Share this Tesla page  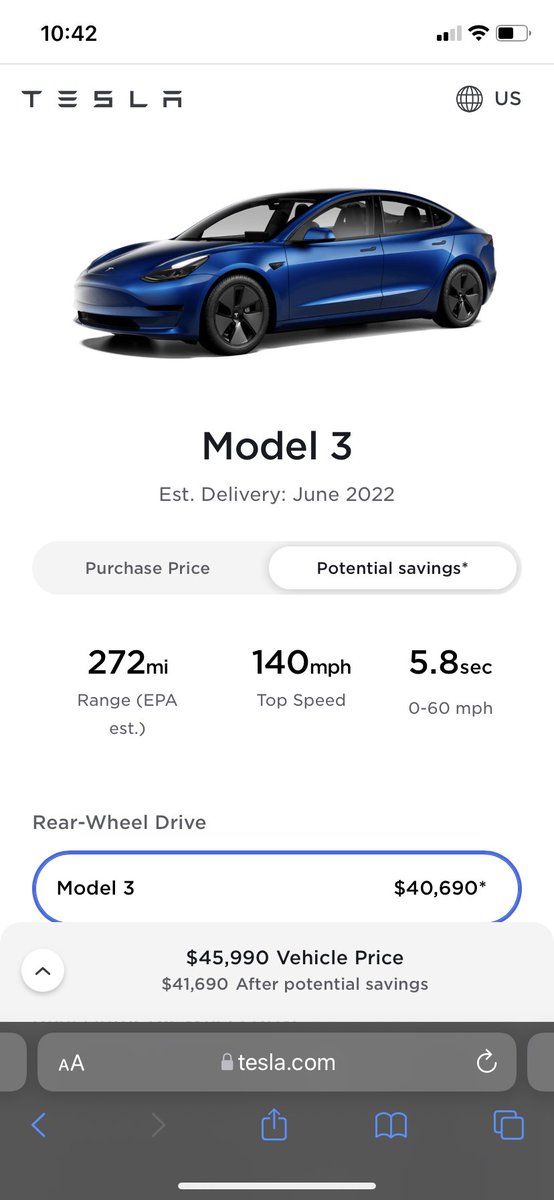(x=274, y=1124)
